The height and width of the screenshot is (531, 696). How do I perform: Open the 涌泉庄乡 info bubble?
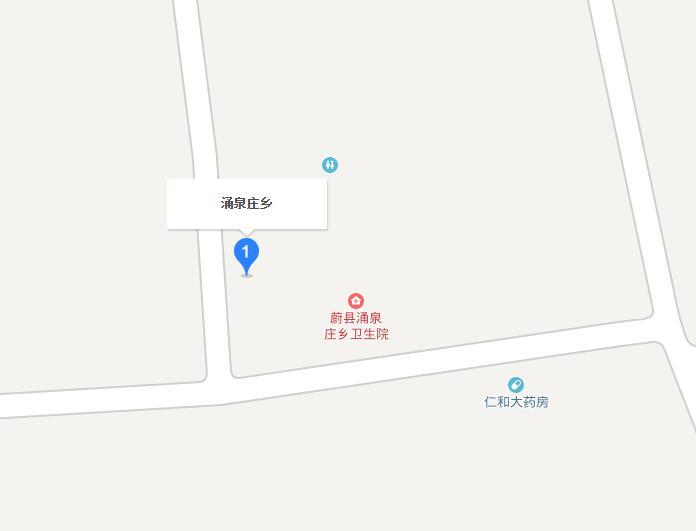coord(246,204)
